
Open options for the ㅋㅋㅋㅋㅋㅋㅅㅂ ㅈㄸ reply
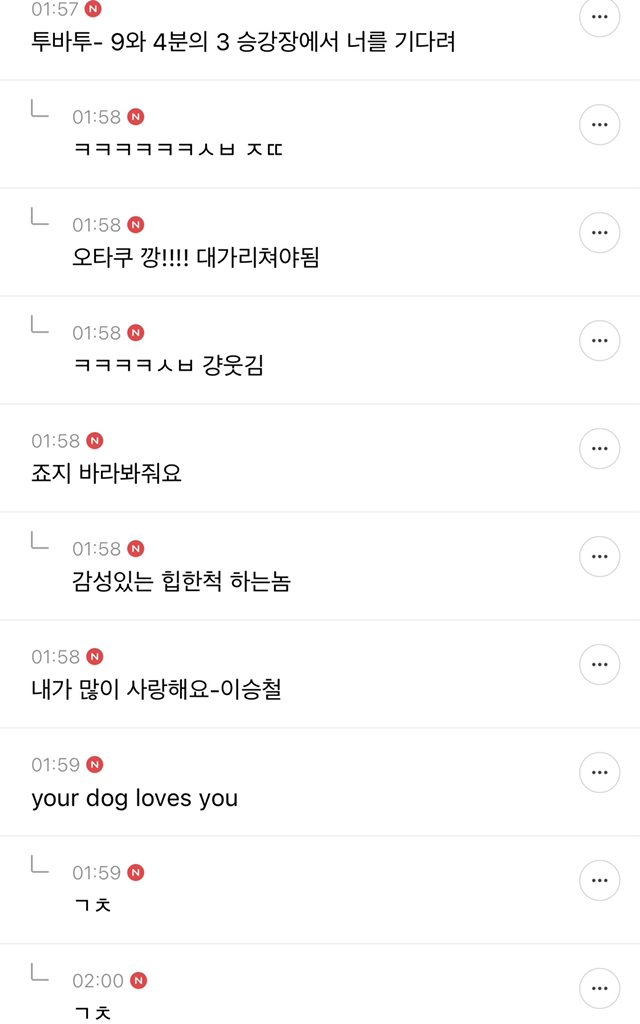pos(599,125)
